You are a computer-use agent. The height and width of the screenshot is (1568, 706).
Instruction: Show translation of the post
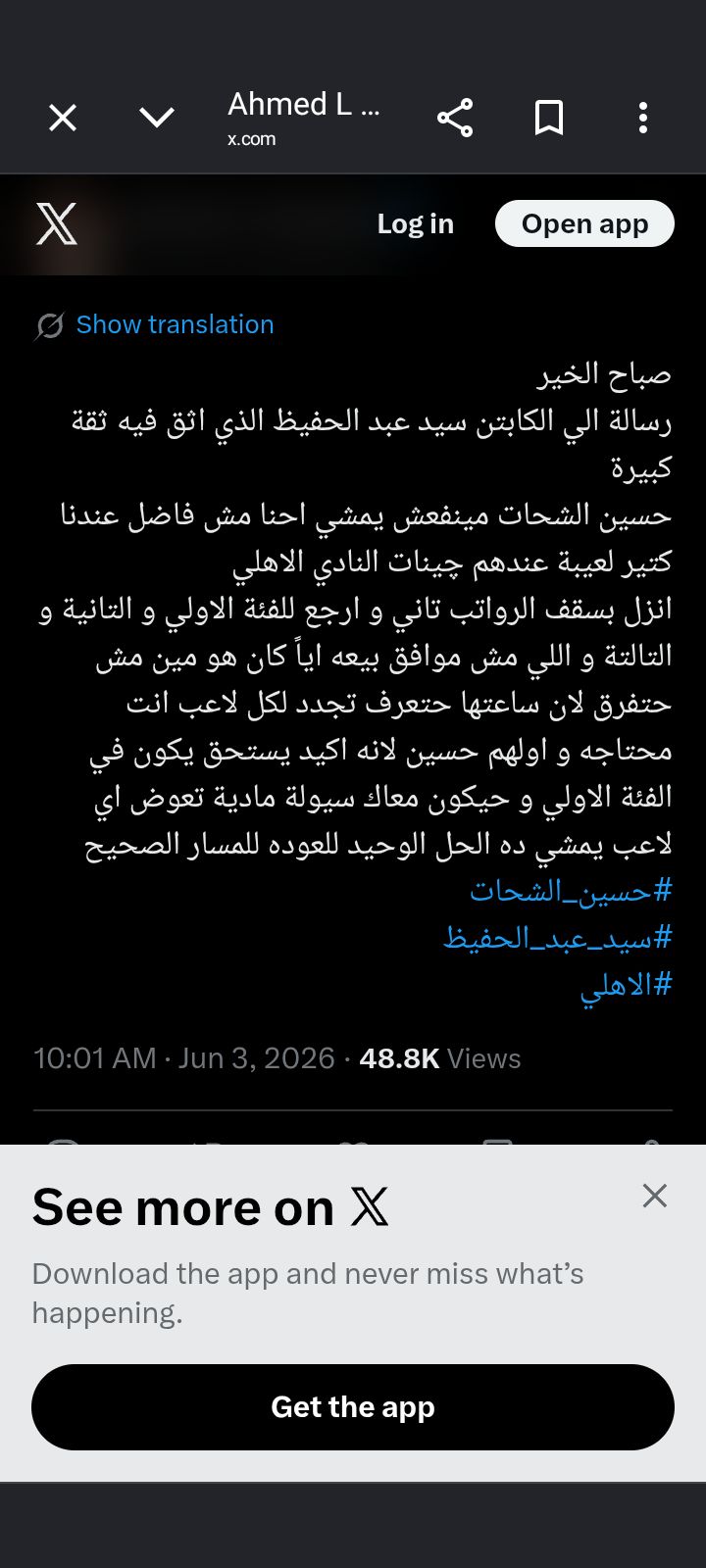(176, 324)
